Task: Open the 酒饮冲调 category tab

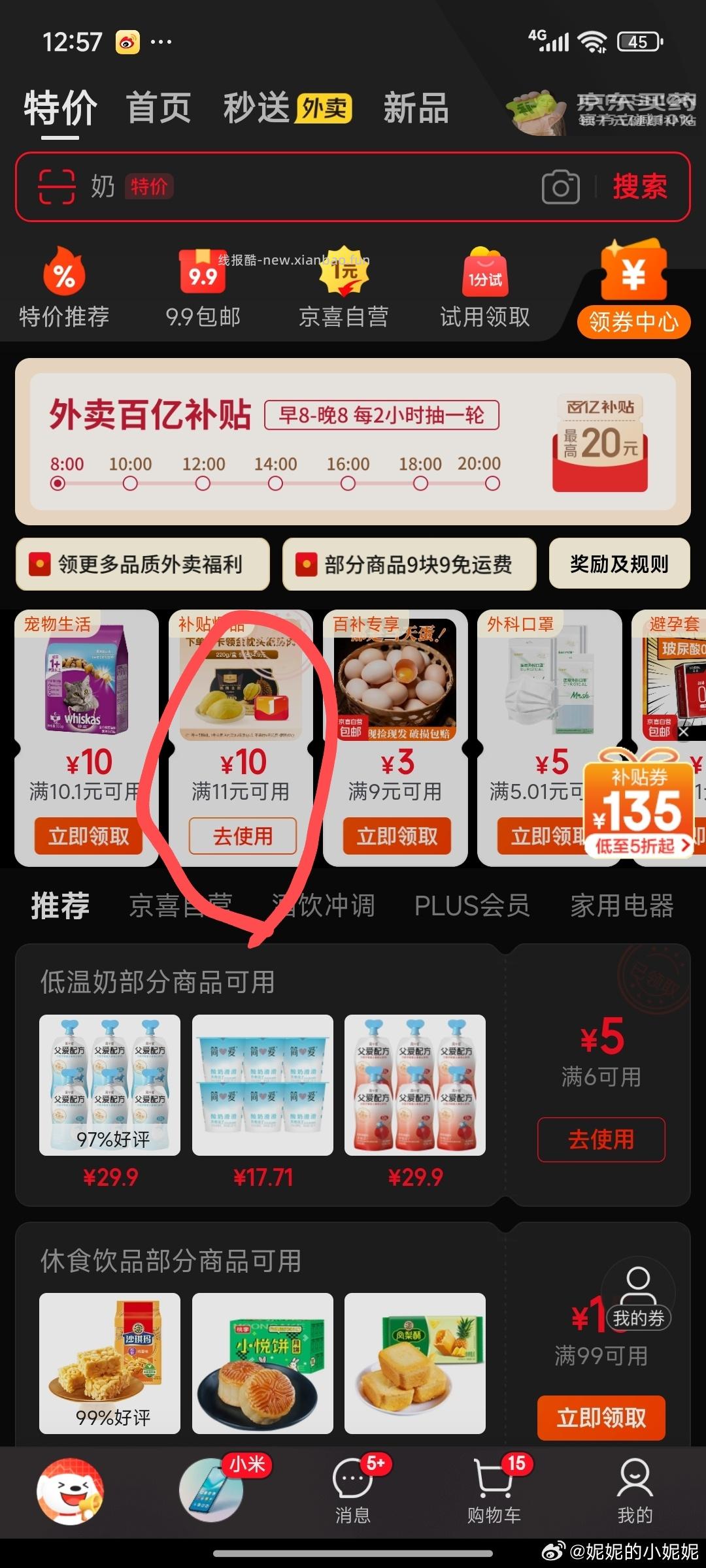Action: pos(324,905)
